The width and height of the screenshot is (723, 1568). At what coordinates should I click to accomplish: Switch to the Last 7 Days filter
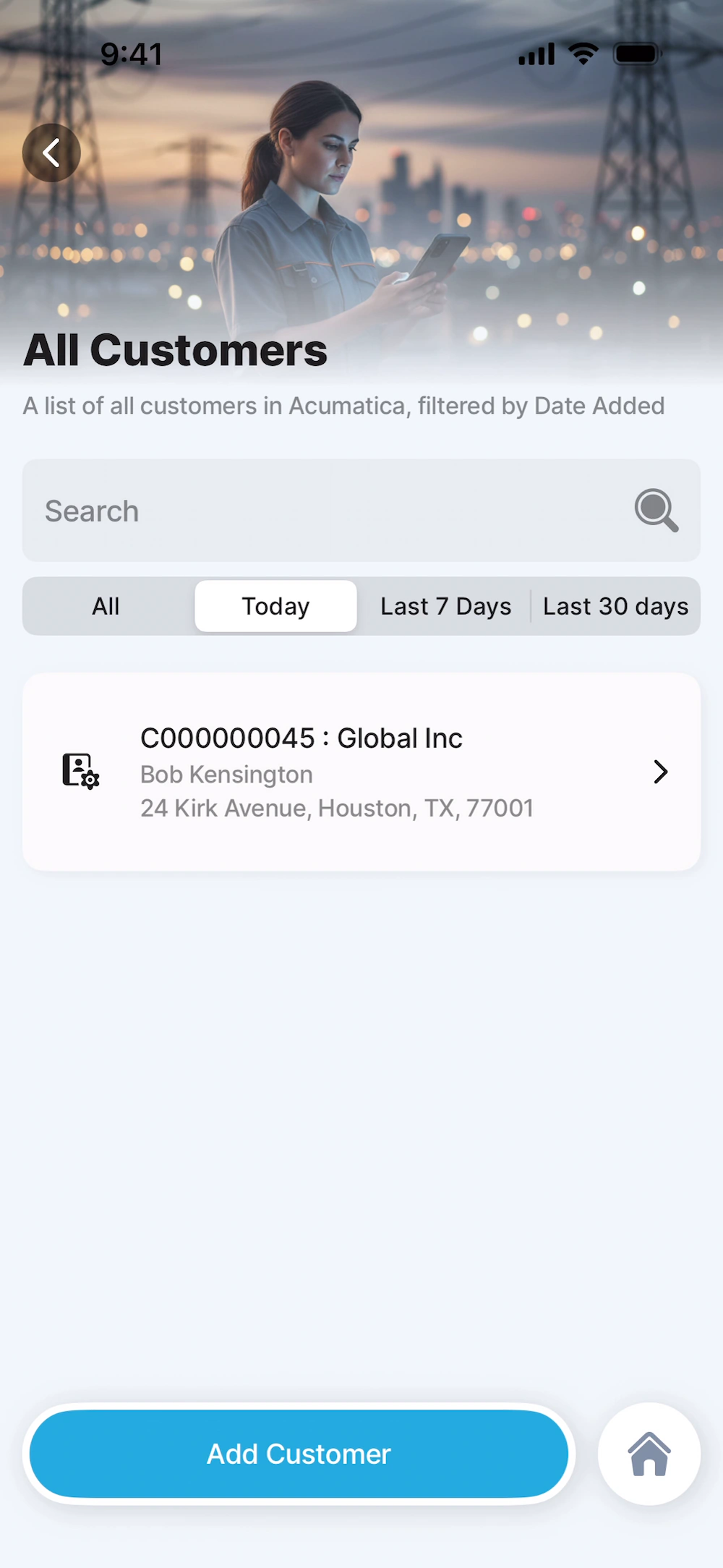445,606
